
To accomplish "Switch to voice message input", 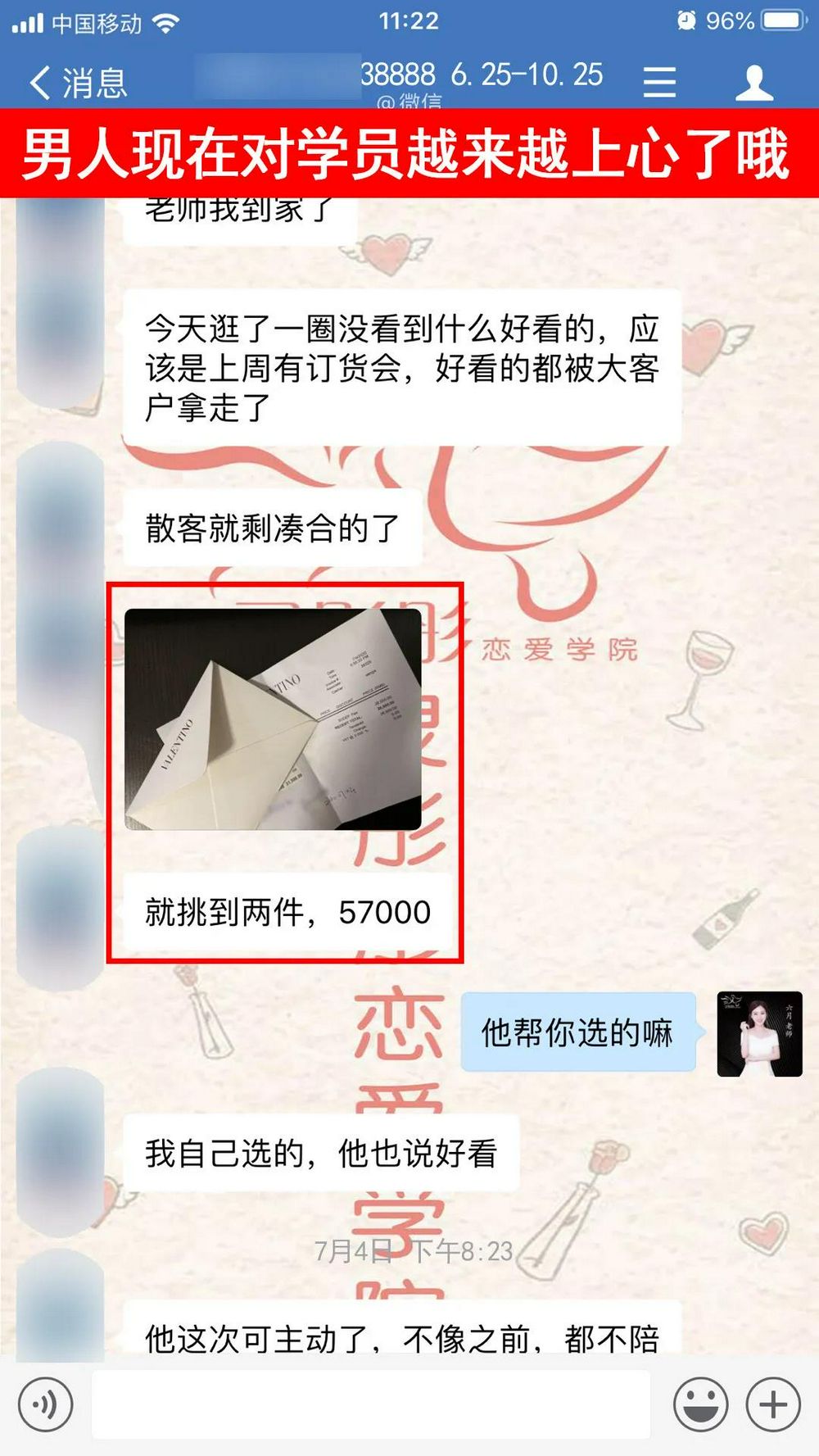I will tap(46, 1404).
